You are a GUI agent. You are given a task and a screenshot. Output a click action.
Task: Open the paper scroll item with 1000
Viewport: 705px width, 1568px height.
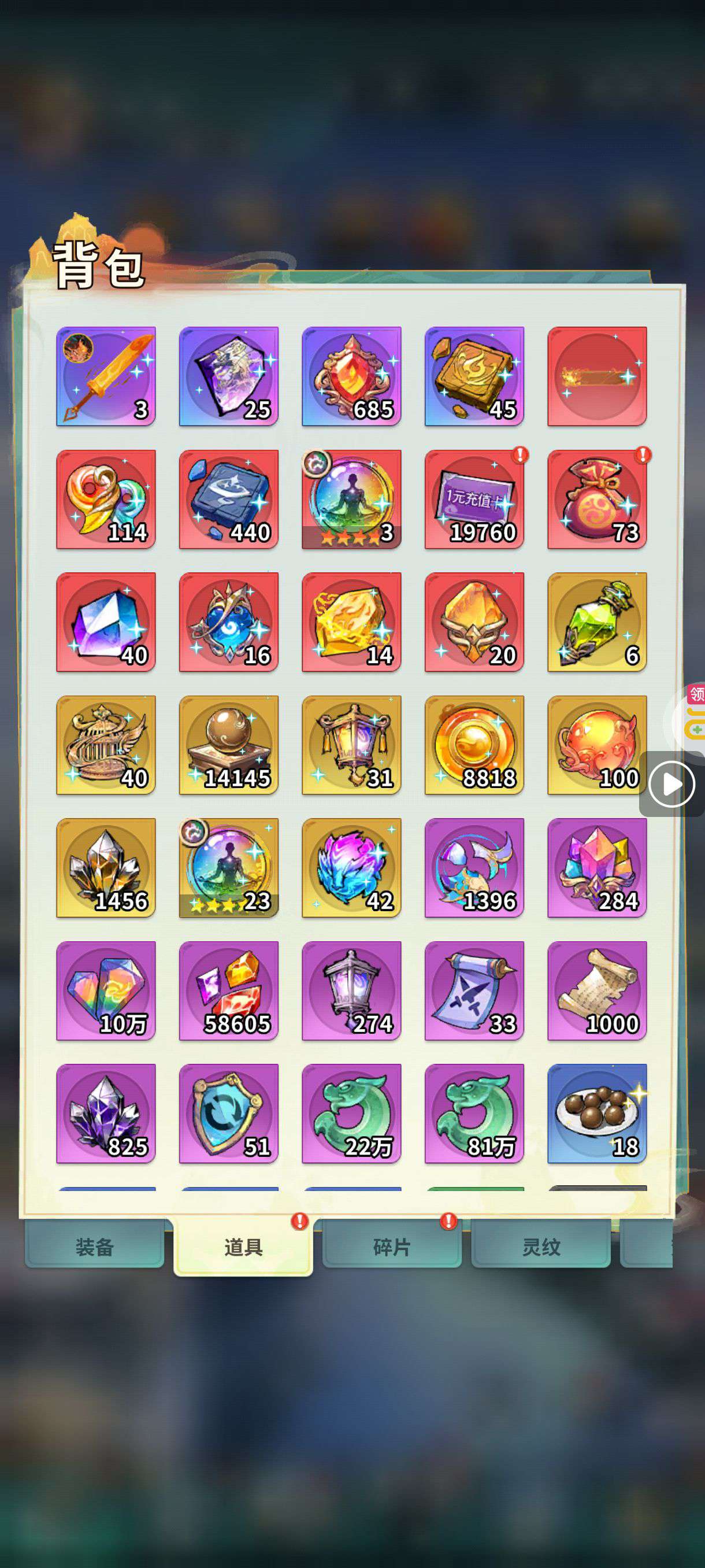click(x=597, y=991)
